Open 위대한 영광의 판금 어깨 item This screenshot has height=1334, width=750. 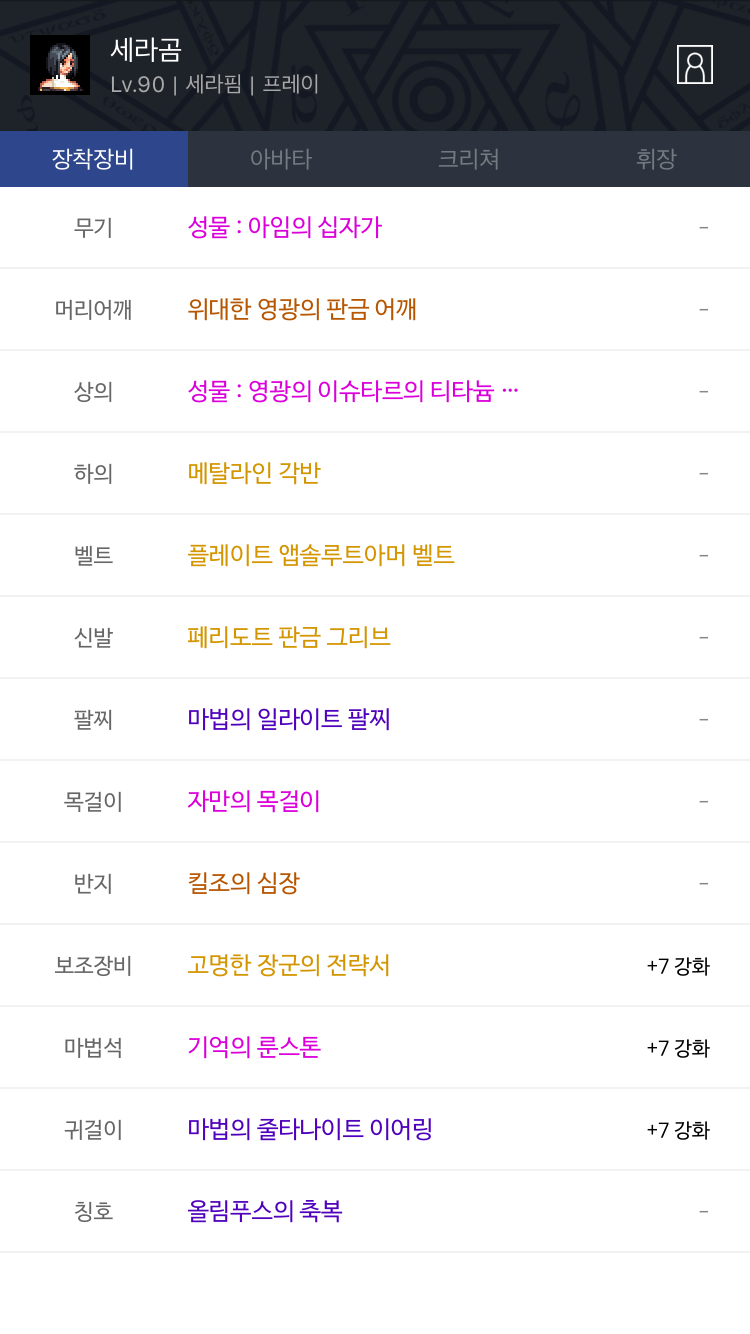tap(375, 309)
